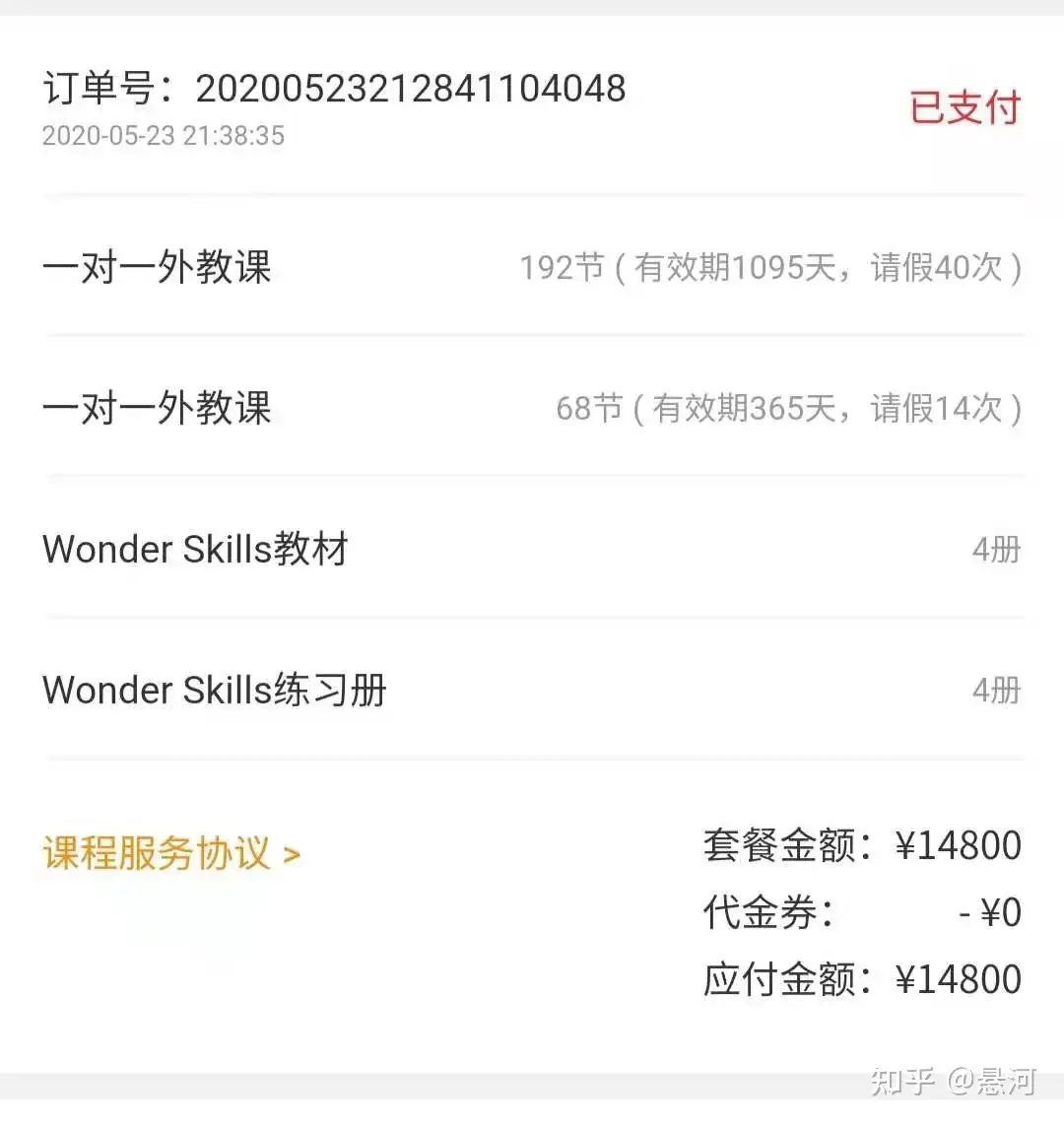Viewport: 1064px width, 1125px height.
Task: Select the Wonder Skills练习册 row
Action: 212,690
